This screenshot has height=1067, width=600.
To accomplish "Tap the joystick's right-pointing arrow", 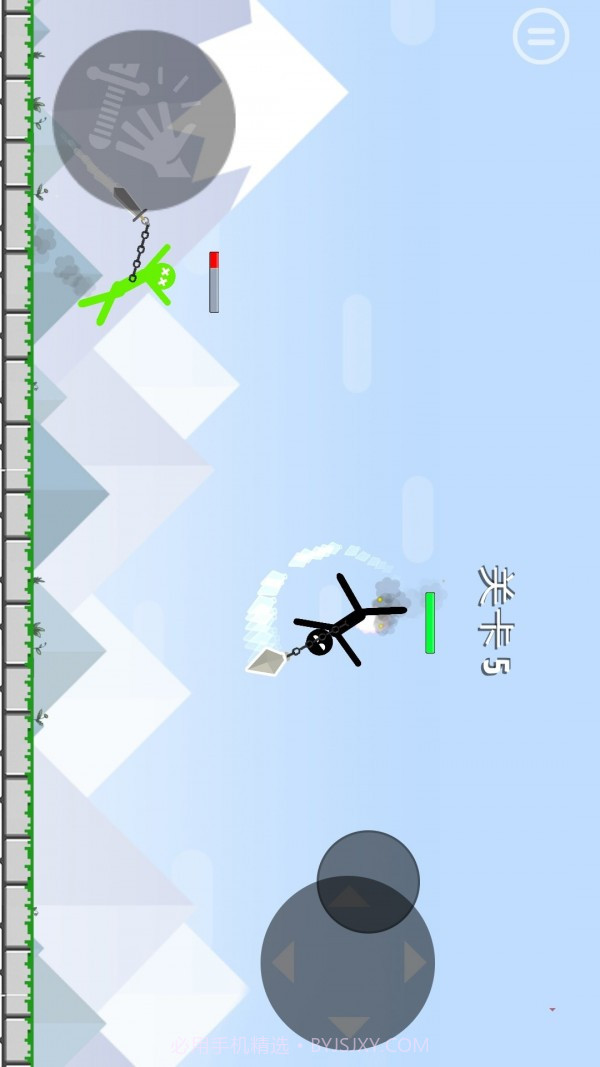I will point(415,962).
